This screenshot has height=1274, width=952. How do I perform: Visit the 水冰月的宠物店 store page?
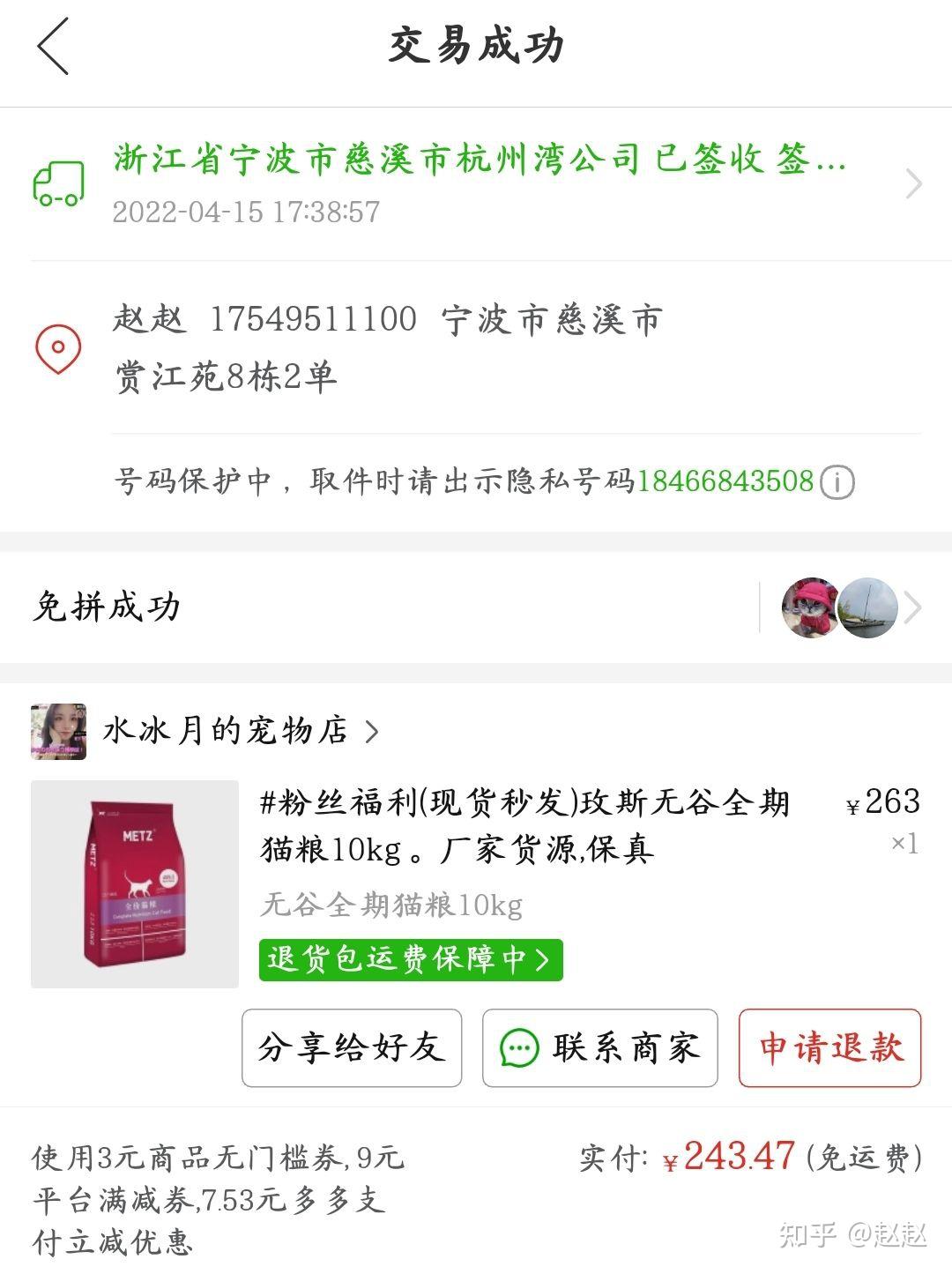tap(225, 731)
